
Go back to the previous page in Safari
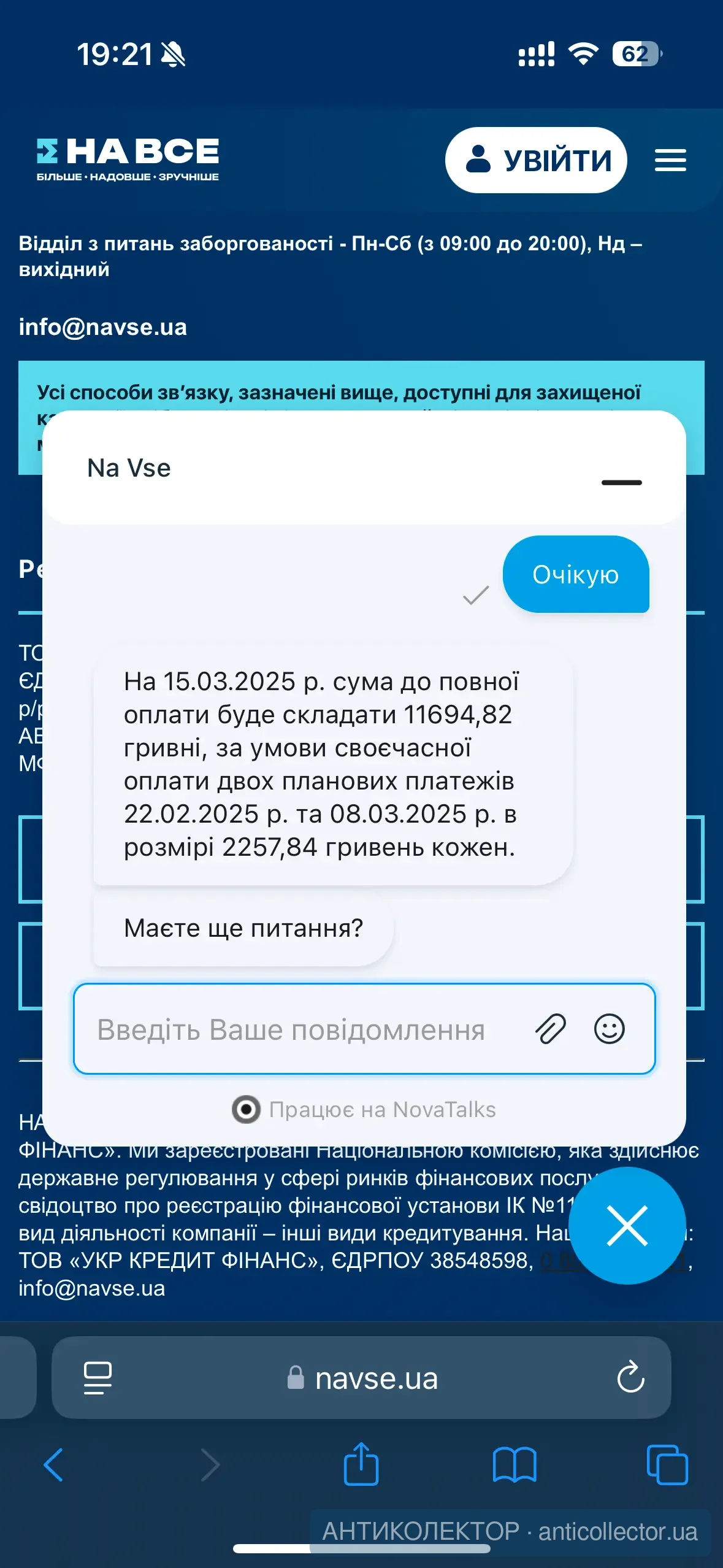(54, 1465)
